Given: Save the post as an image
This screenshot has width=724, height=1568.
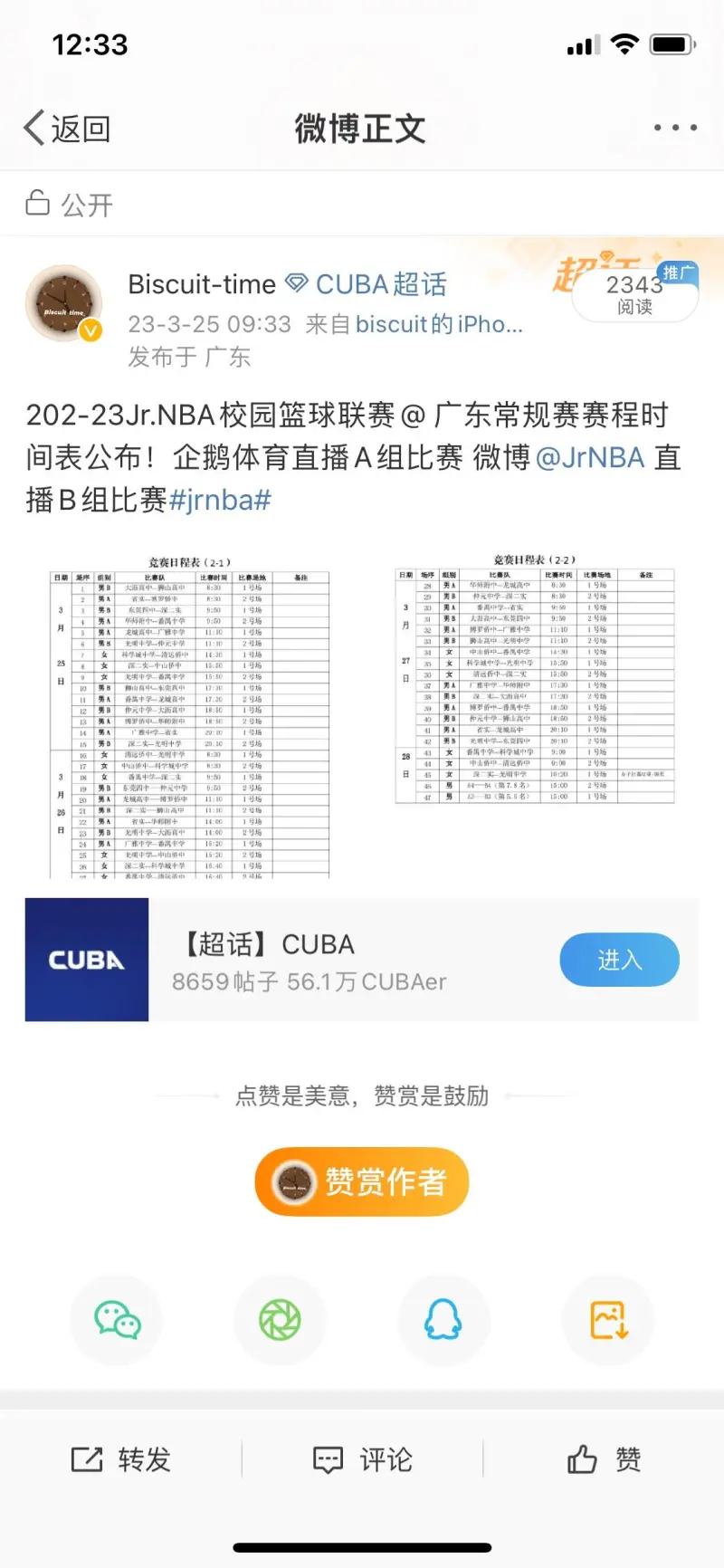Looking at the screenshot, I should point(608,1320).
